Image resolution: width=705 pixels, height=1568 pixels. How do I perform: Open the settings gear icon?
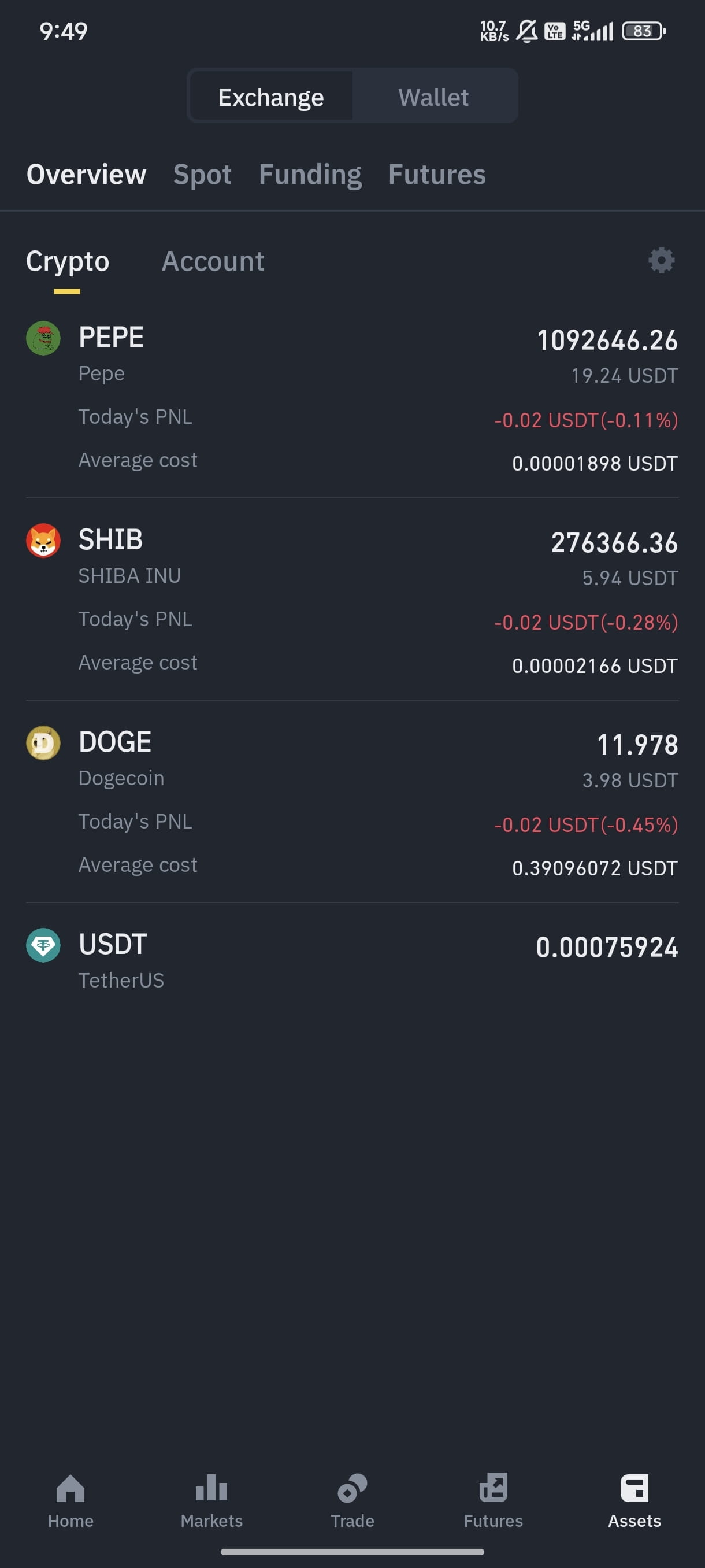(x=661, y=261)
